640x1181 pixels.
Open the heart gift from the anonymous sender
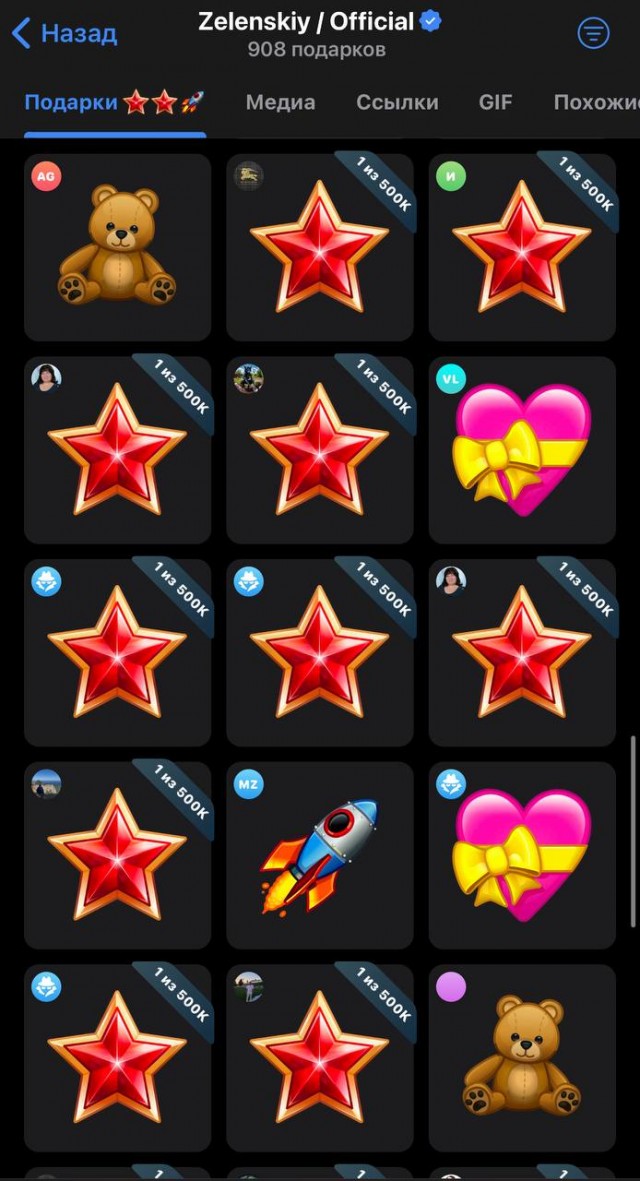coord(522,855)
